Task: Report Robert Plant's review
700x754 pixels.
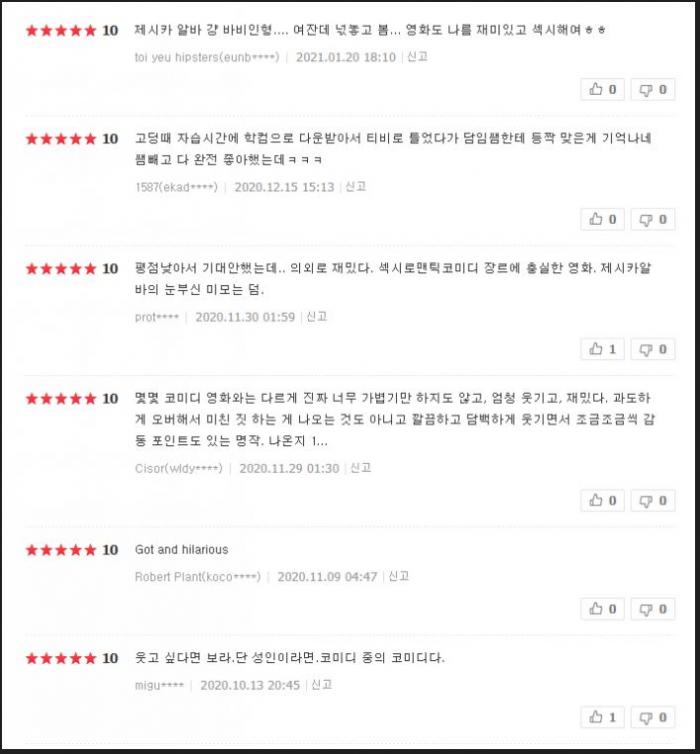Action: click(x=399, y=576)
